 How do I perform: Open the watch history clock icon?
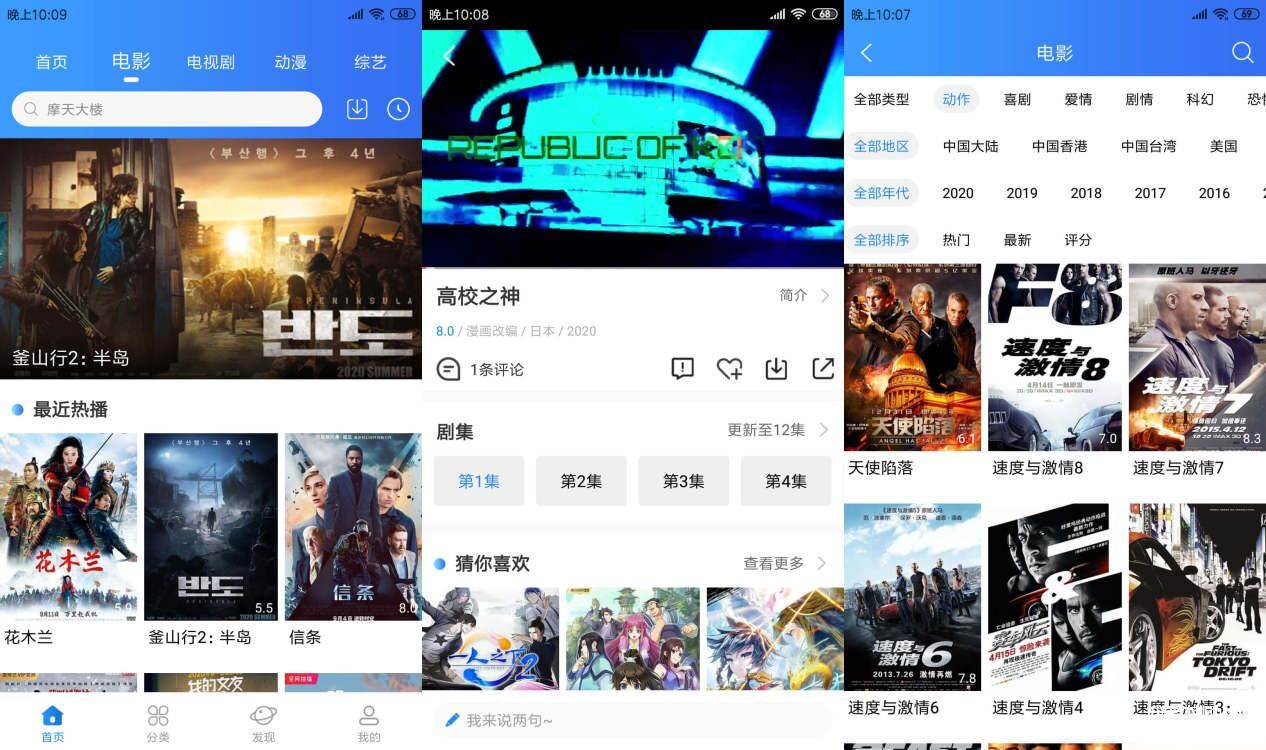tap(398, 109)
